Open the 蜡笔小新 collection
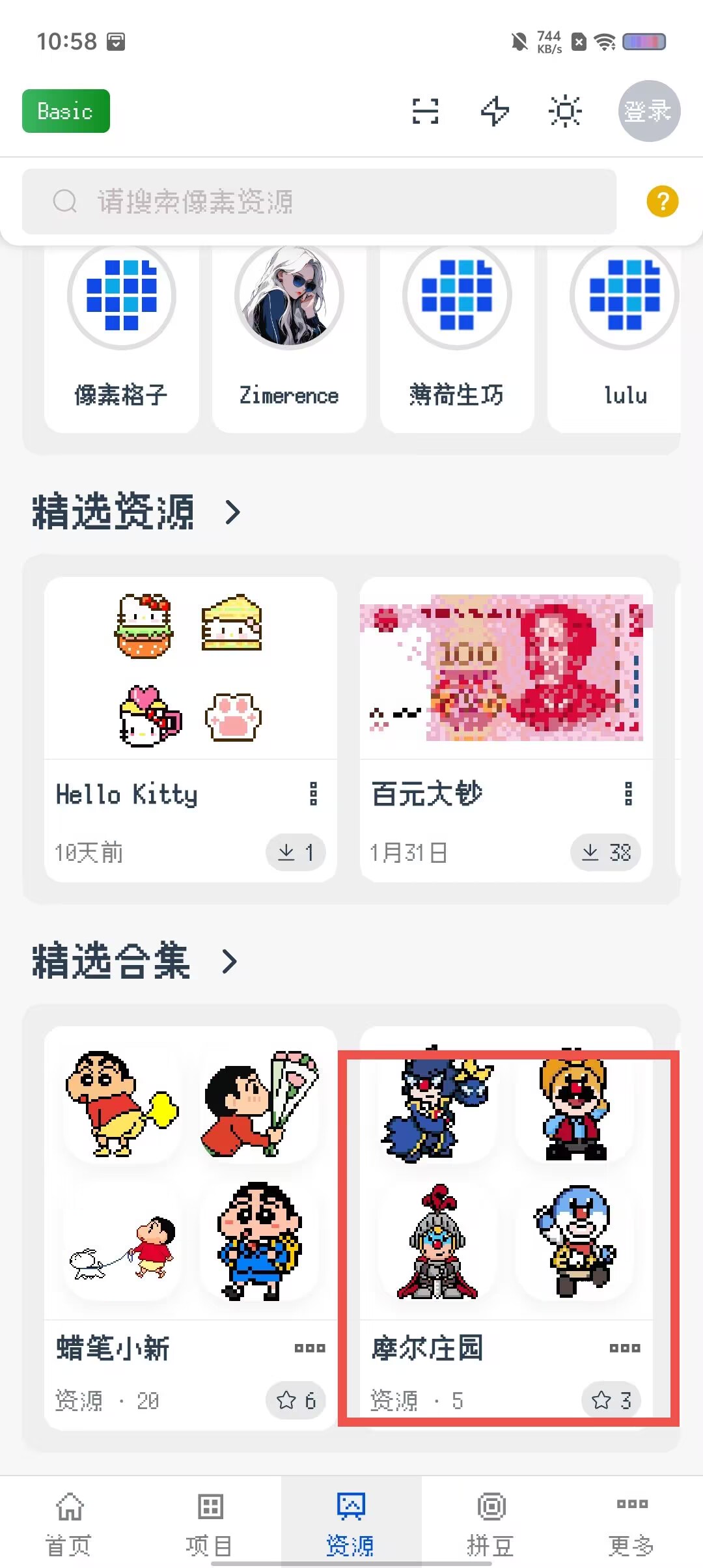 click(191, 1227)
